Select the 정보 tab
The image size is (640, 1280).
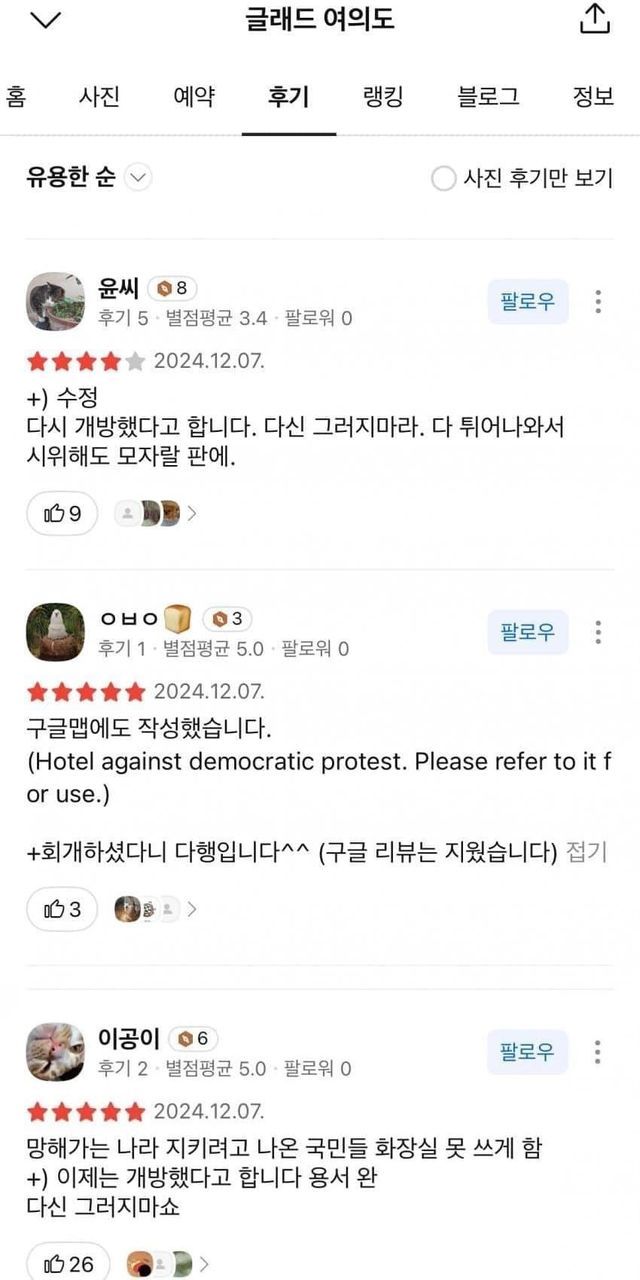pyautogui.click(x=593, y=97)
